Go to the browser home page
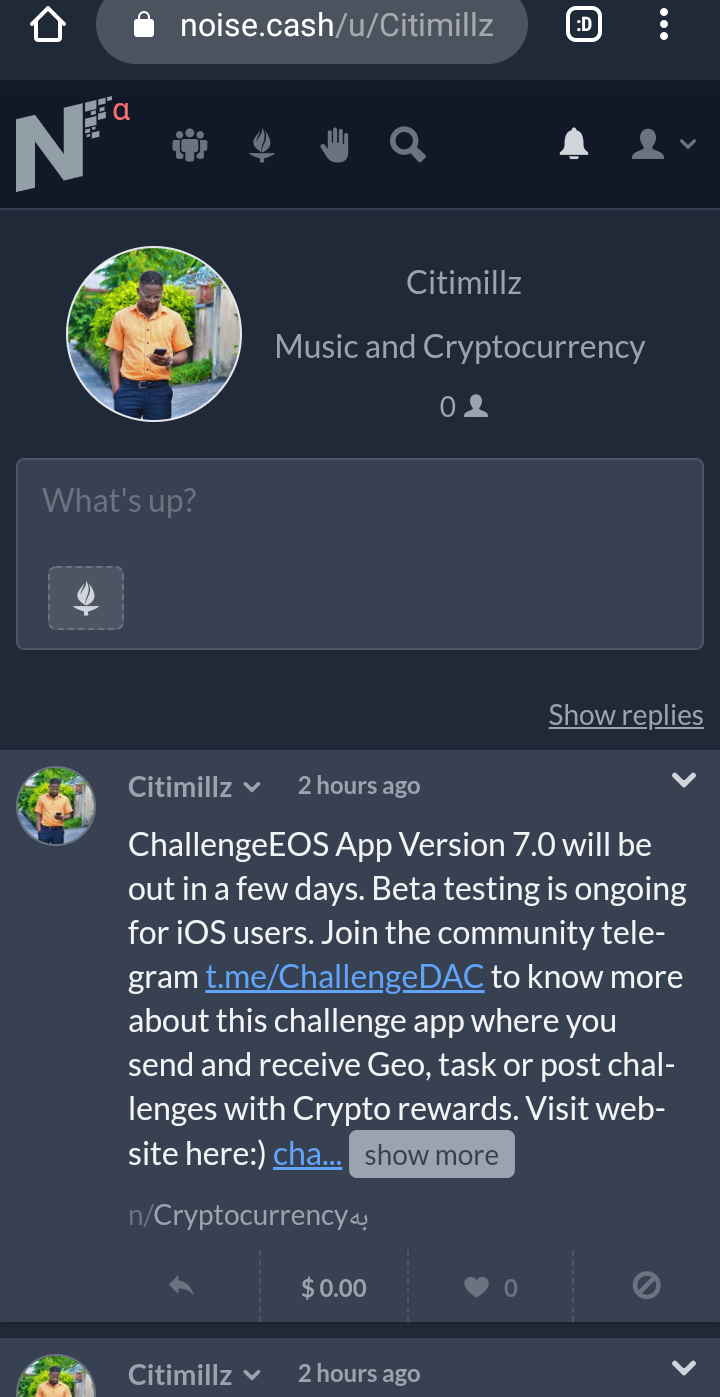This screenshot has width=720, height=1397. pos(48,25)
